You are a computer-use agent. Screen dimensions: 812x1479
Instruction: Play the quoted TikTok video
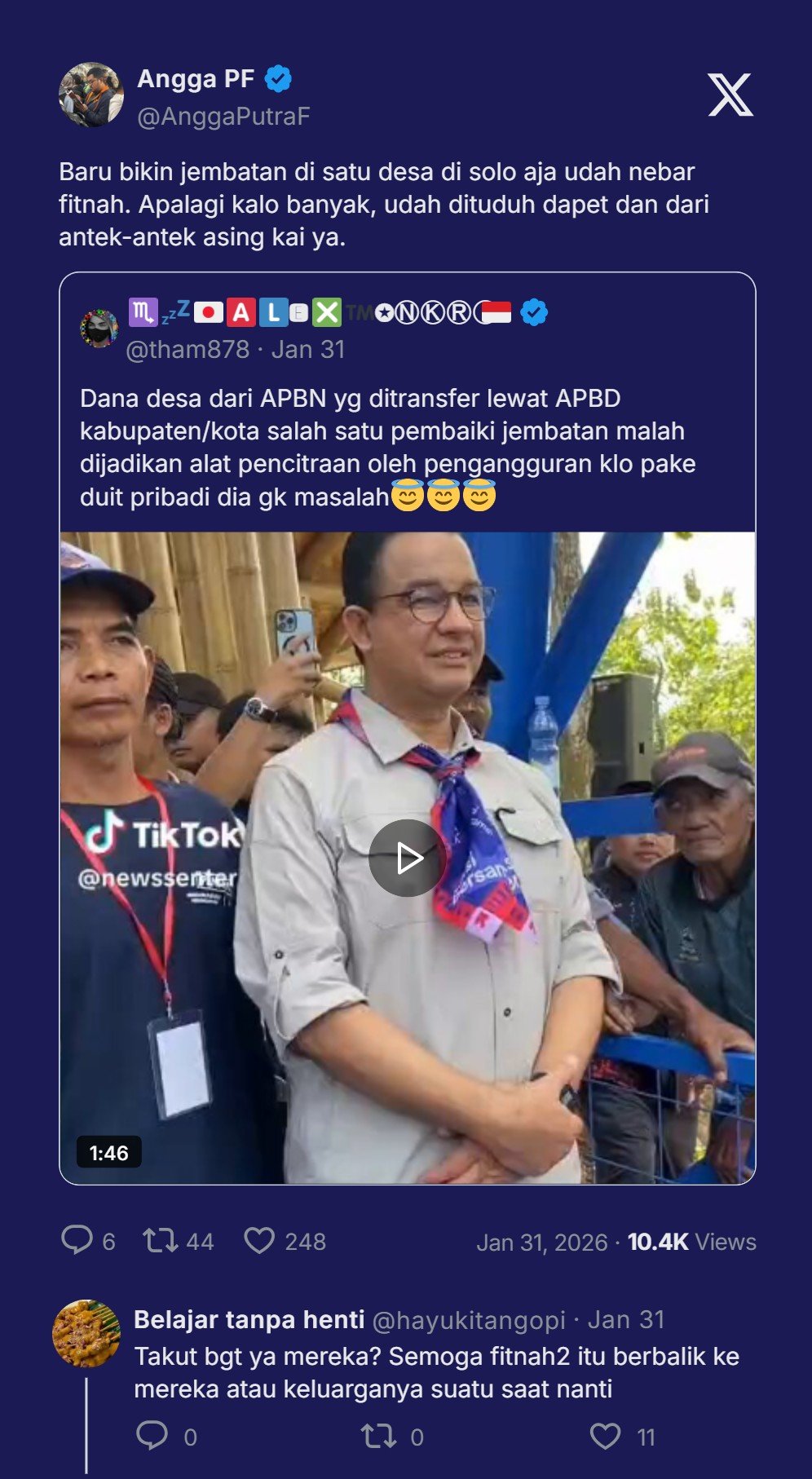pyautogui.click(x=407, y=858)
